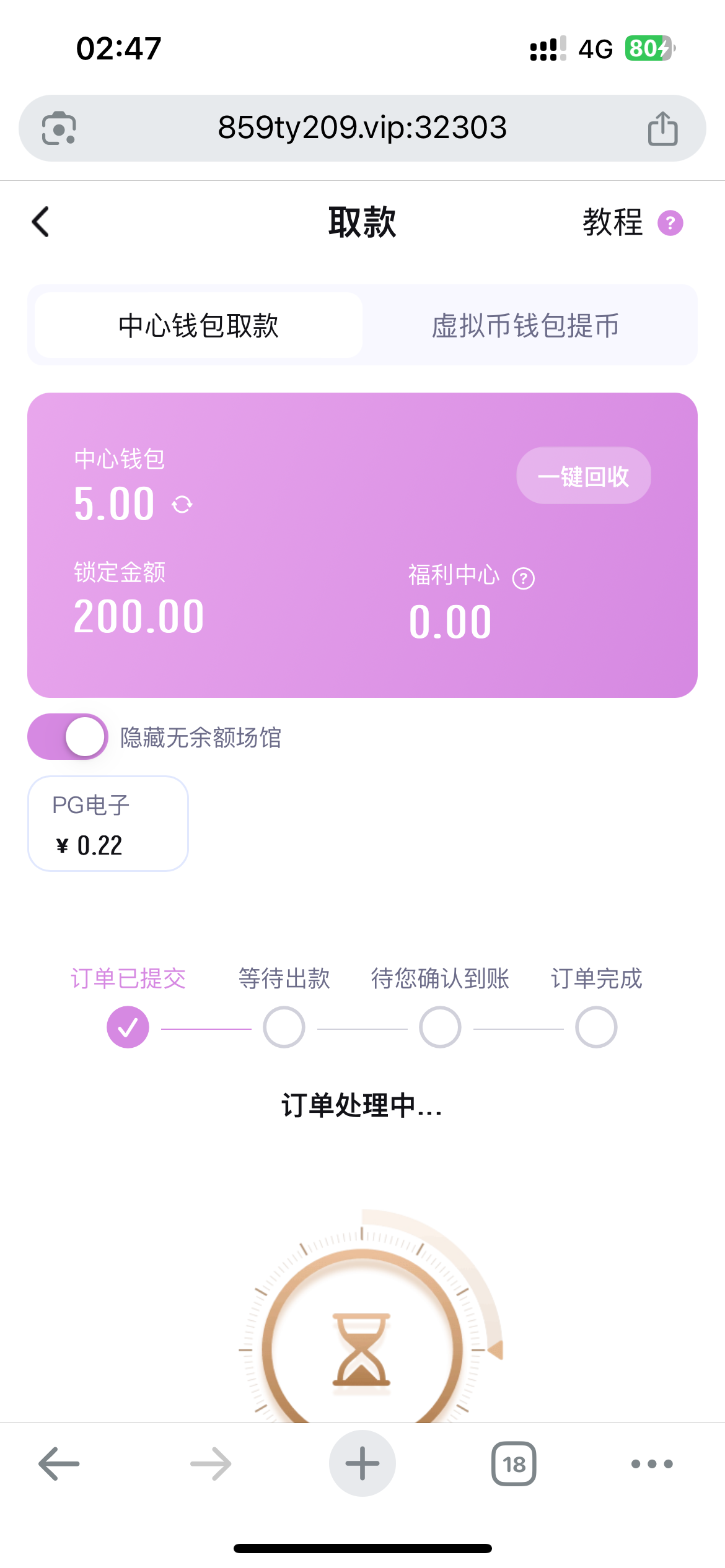View the 18 open browser tabs

[x=514, y=1464]
